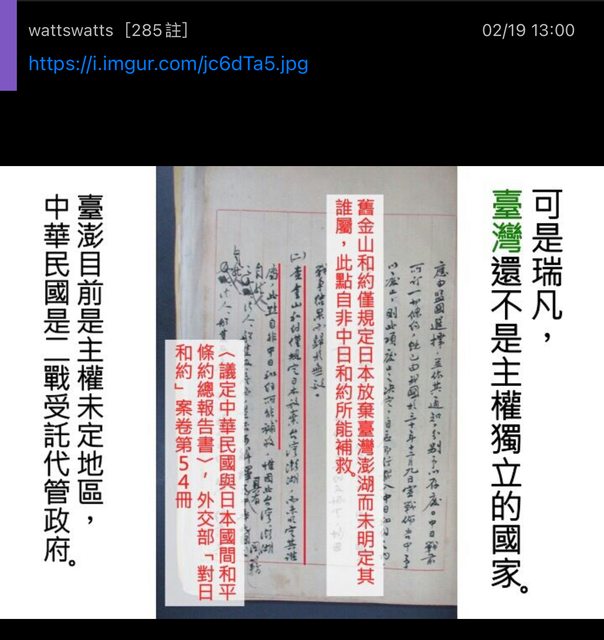
Task: Open the embedded image preview
Action: pos(302,392)
